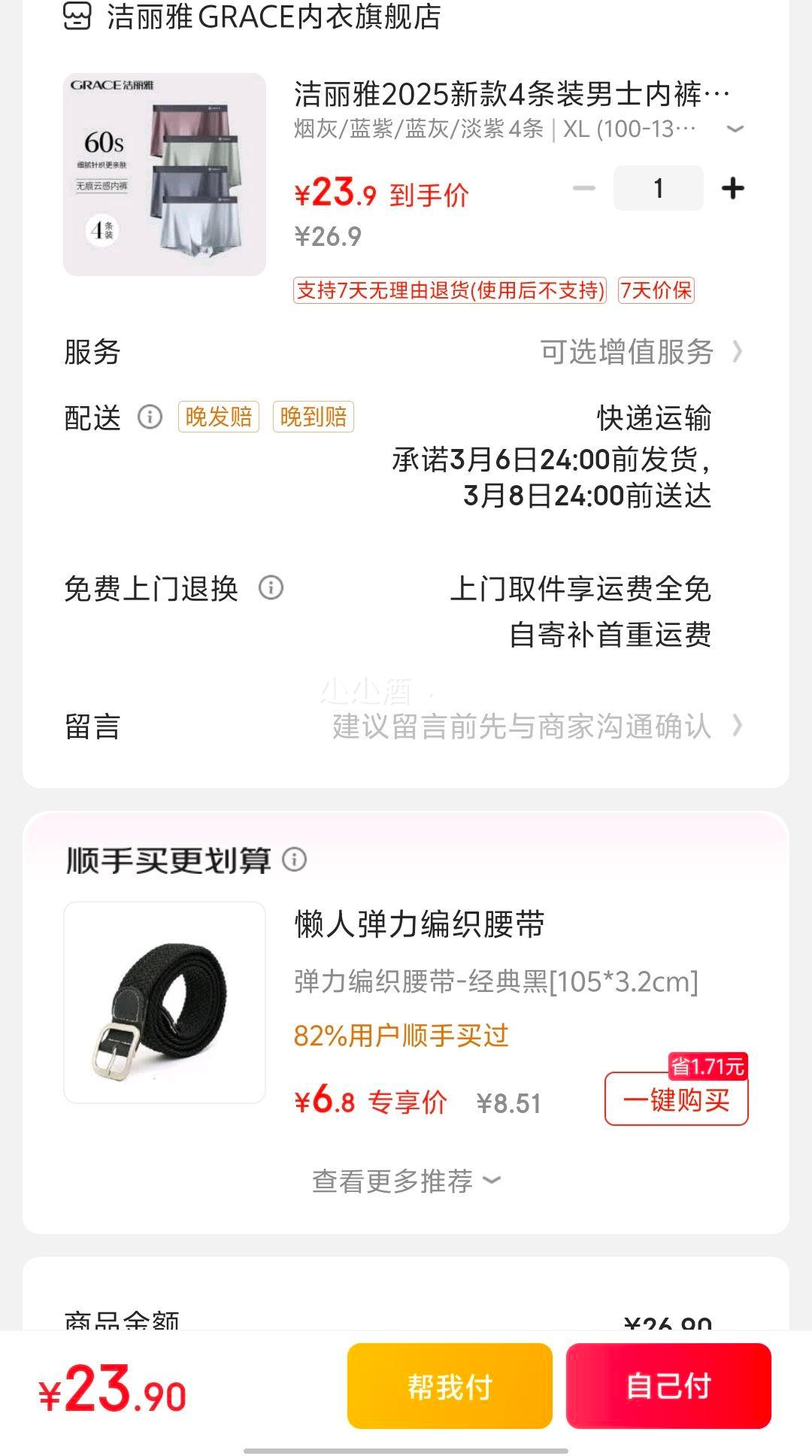Choose 帮我付 to have someone pay
This screenshot has height=1456, width=812.
450,1386
